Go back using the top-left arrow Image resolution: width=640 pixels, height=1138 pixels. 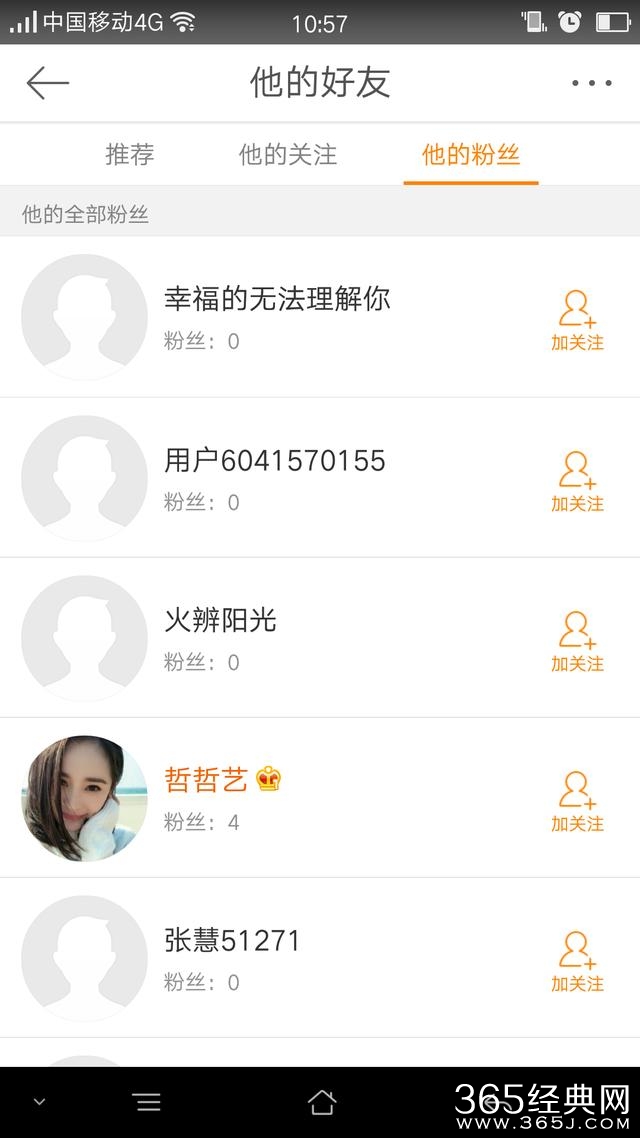(47, 83)
